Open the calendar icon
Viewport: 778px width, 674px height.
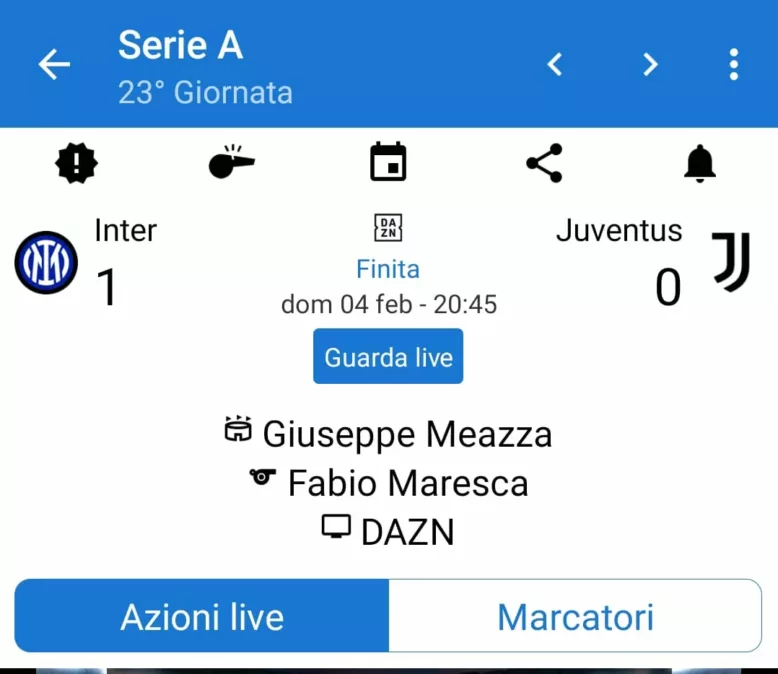point(388,163)
